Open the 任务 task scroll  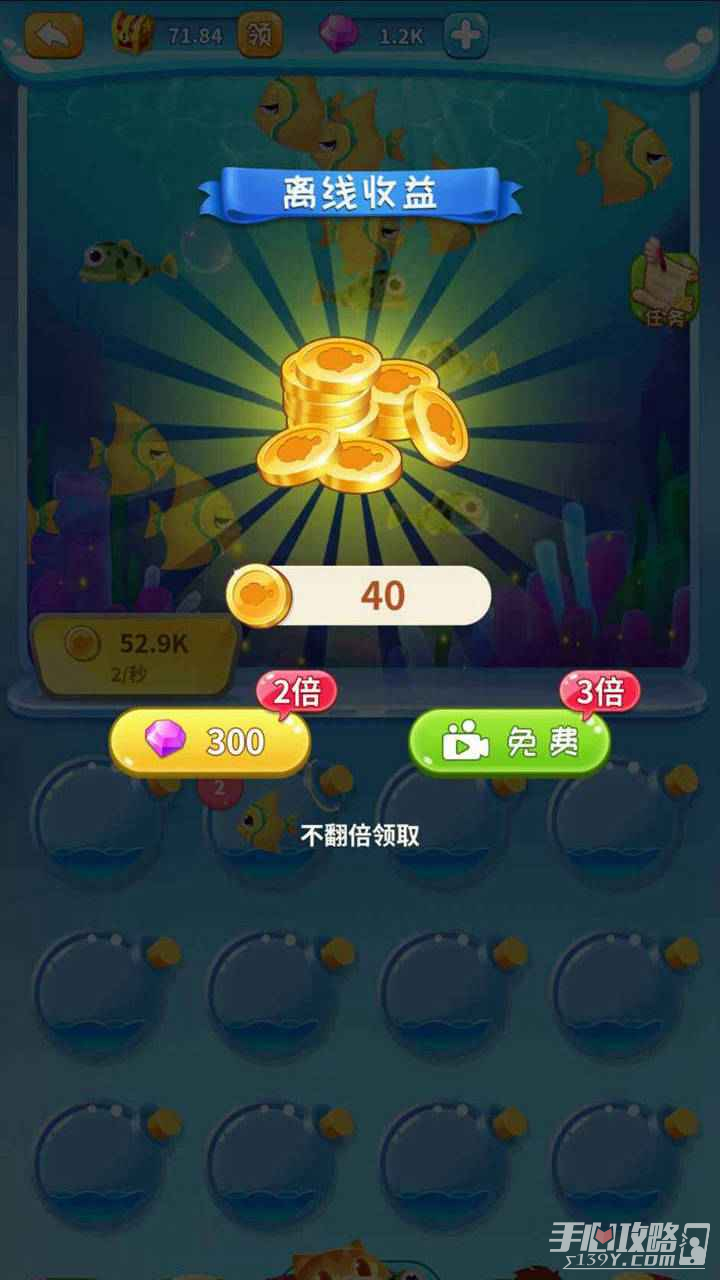coord(665,285)
